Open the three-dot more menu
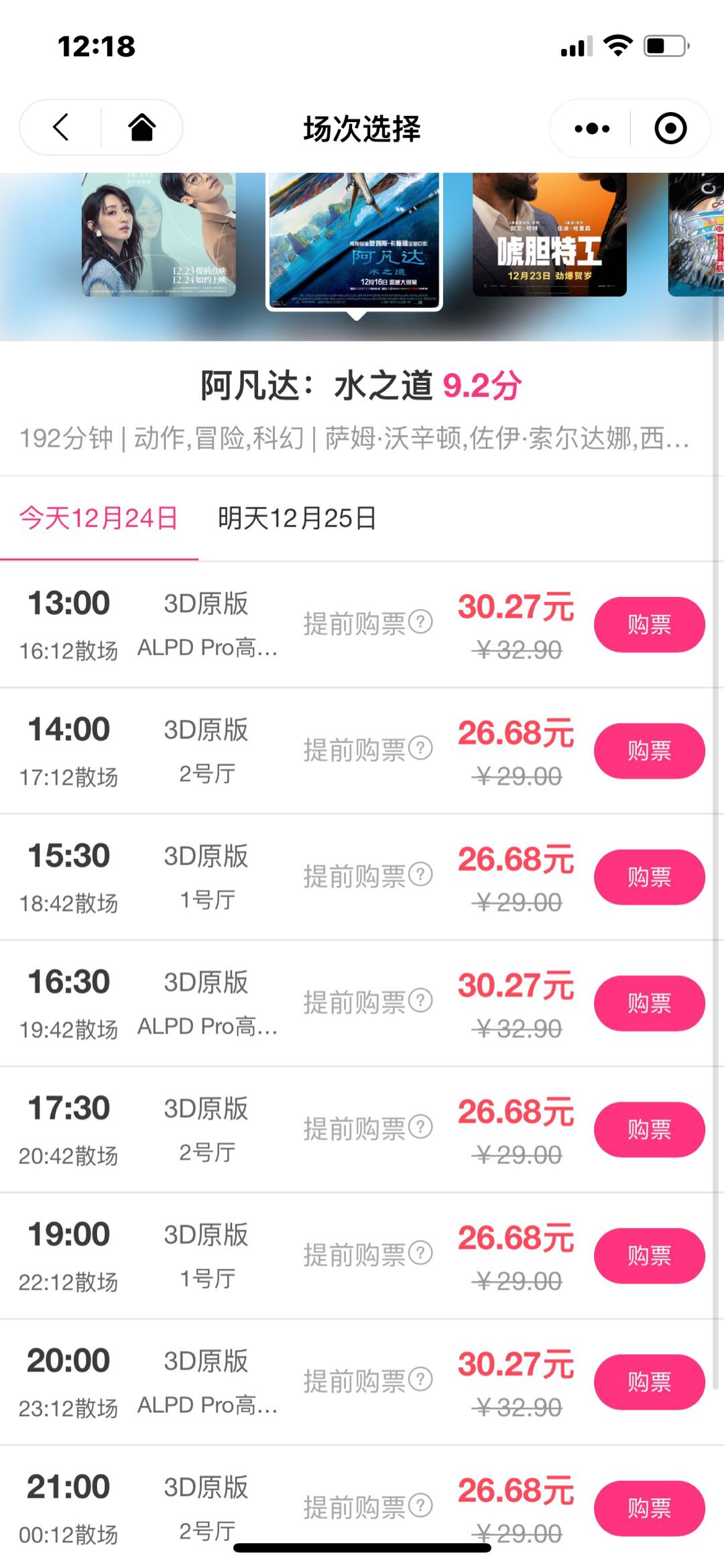 [x=592, y=128]
